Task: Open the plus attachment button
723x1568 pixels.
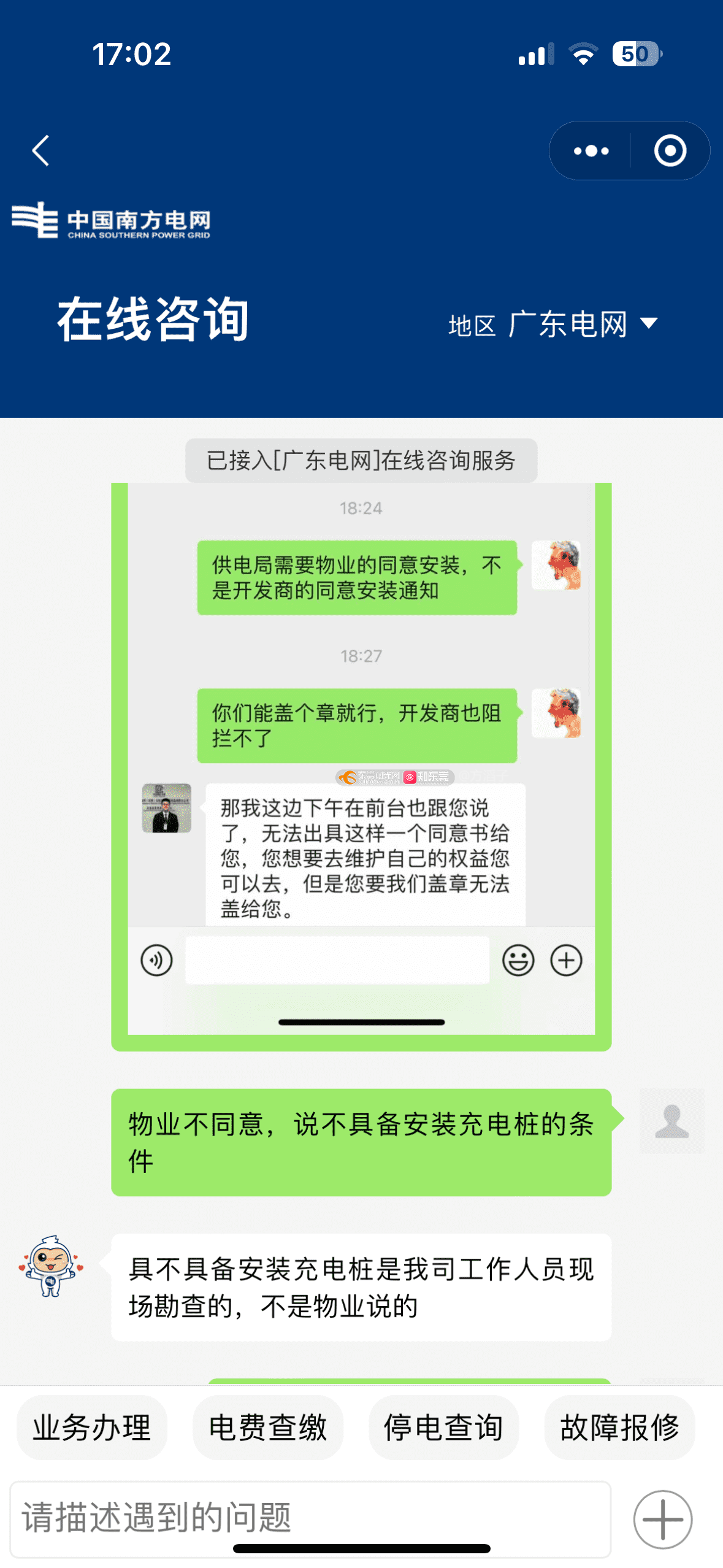Action: point(662,1519)
